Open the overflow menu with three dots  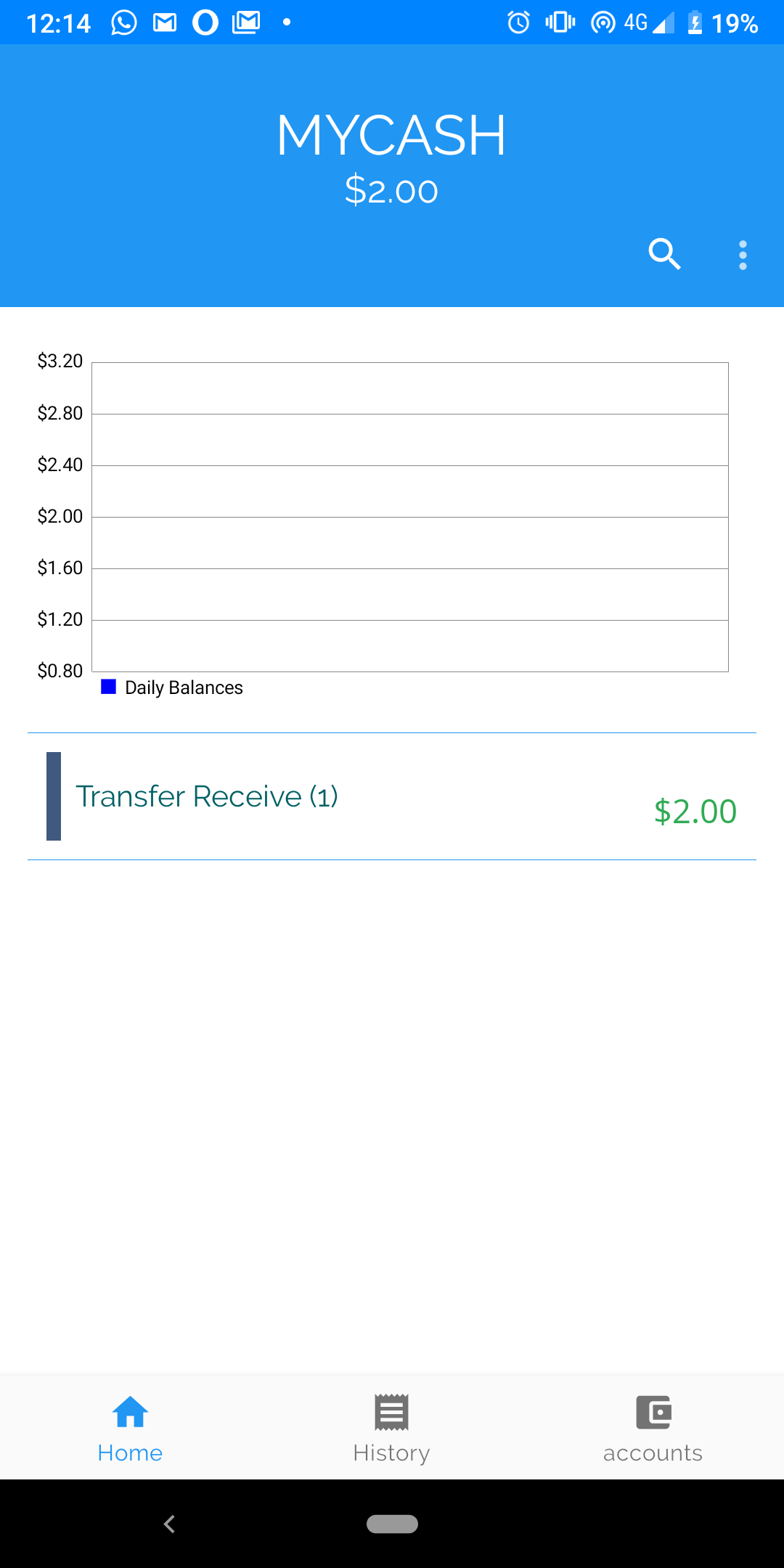743,256
